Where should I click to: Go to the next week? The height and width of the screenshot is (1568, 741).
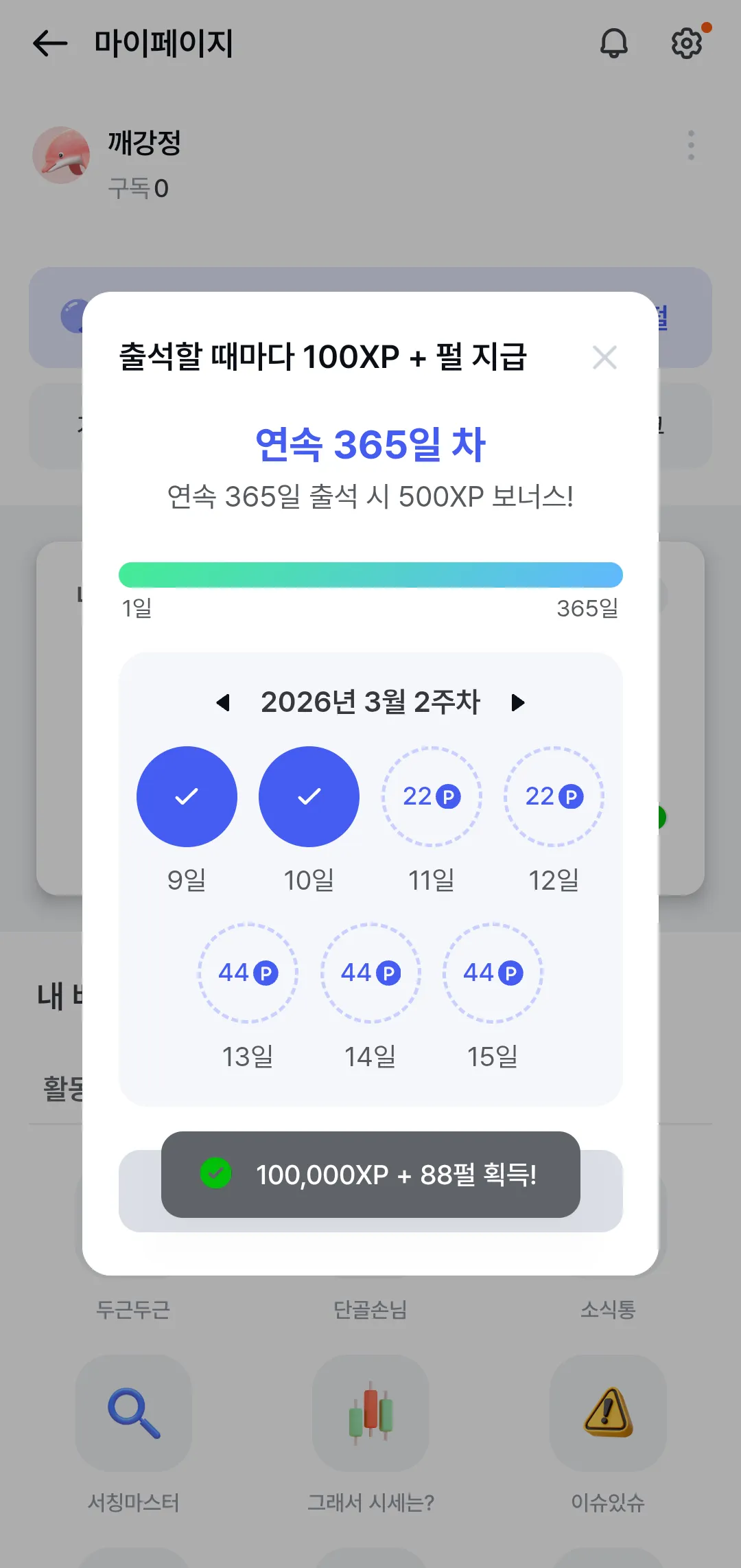click(518, 702)
